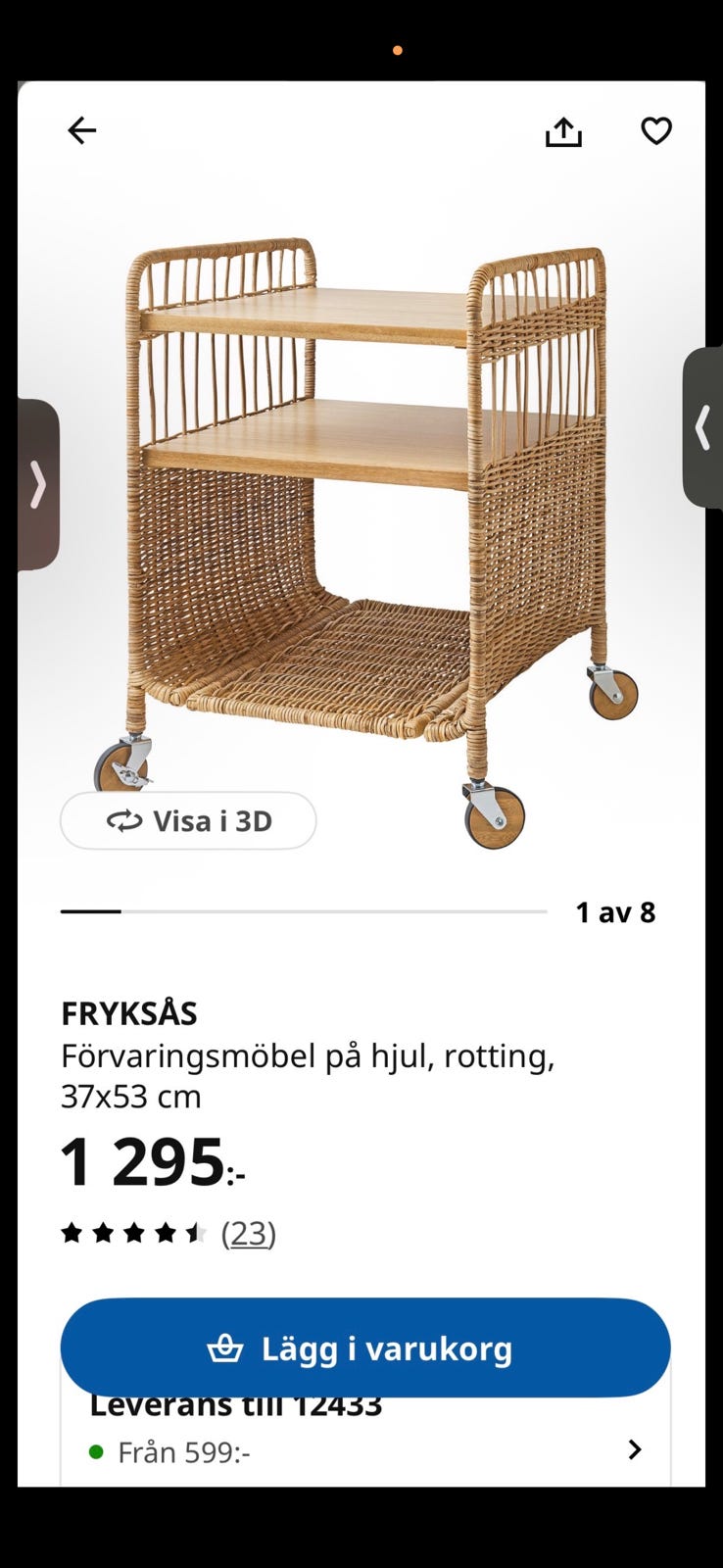This screenshot has height=1568, width=723.
Task: Open the left edge panel handle
Action: click(x=37, y=484)
